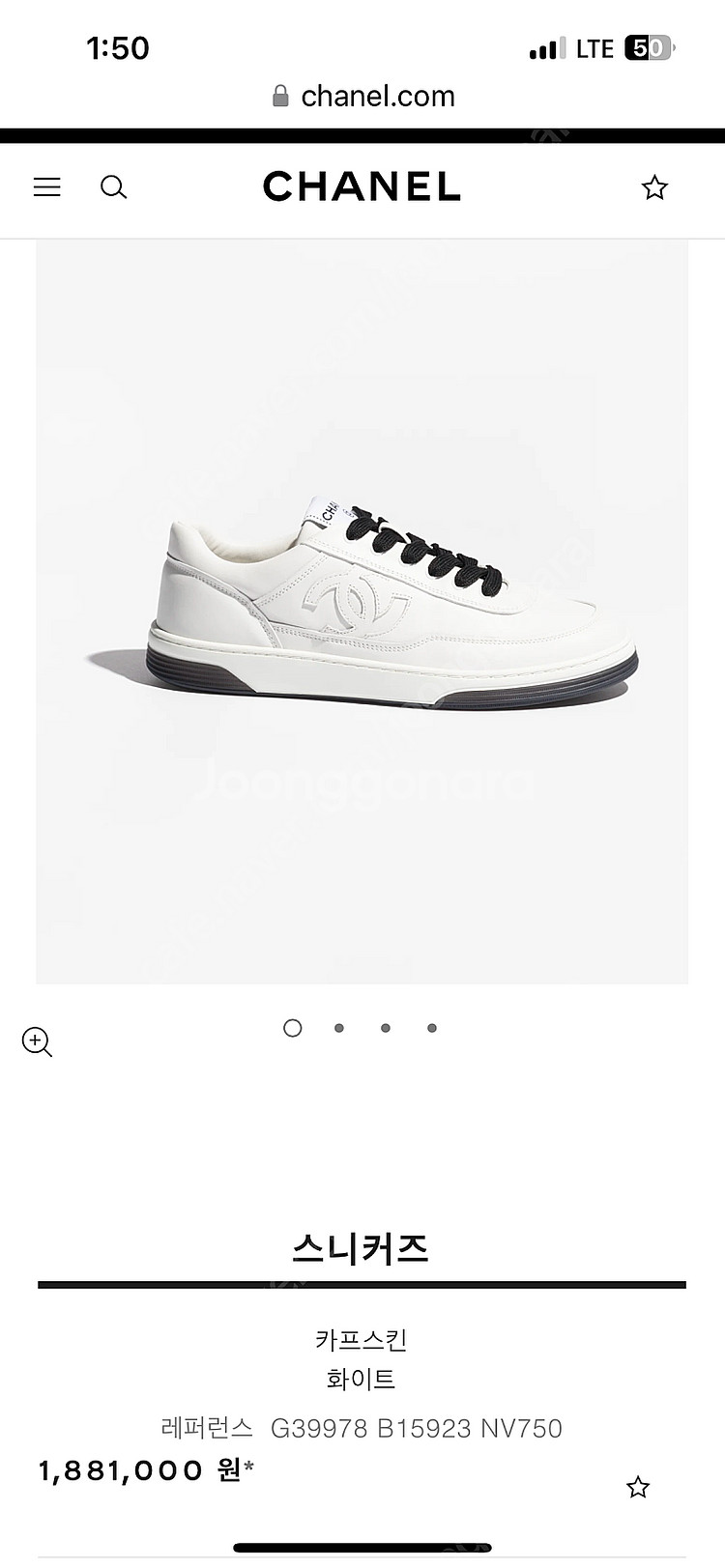725x1568 pixels.
Task: Jump to the fourth product image dot
Action: 432,1028
